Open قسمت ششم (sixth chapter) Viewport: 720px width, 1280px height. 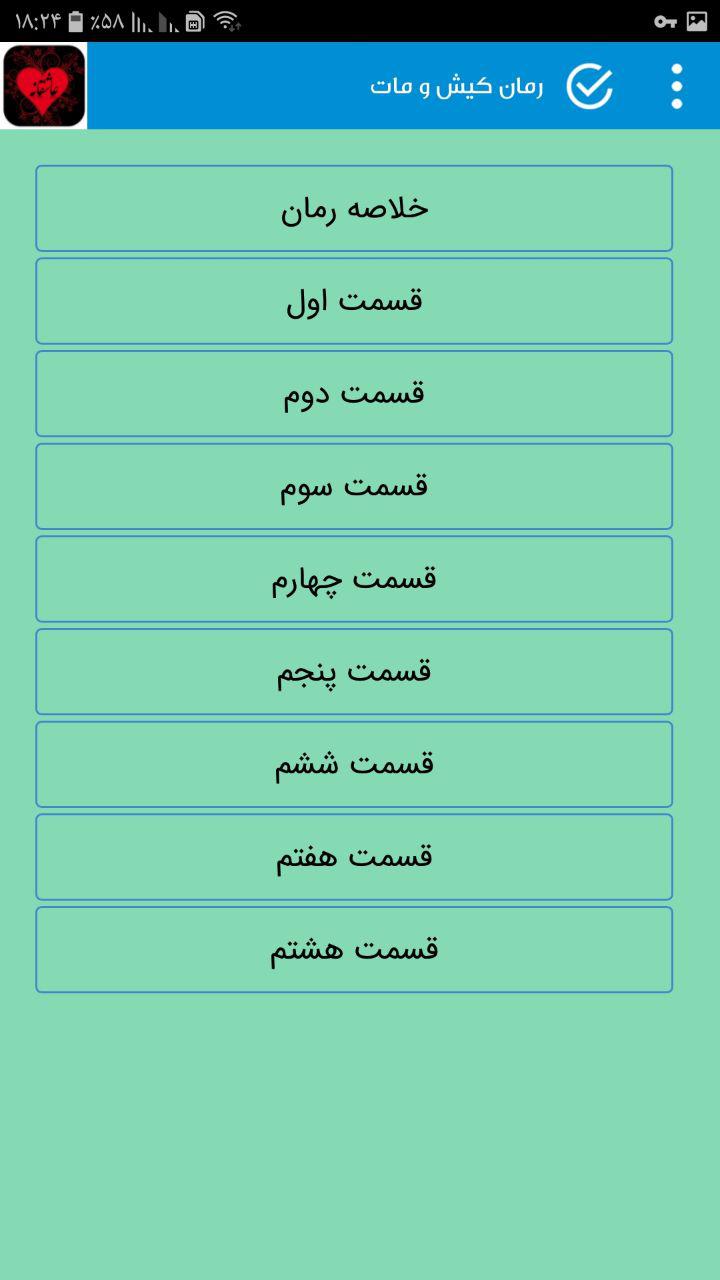click(354, 764)
